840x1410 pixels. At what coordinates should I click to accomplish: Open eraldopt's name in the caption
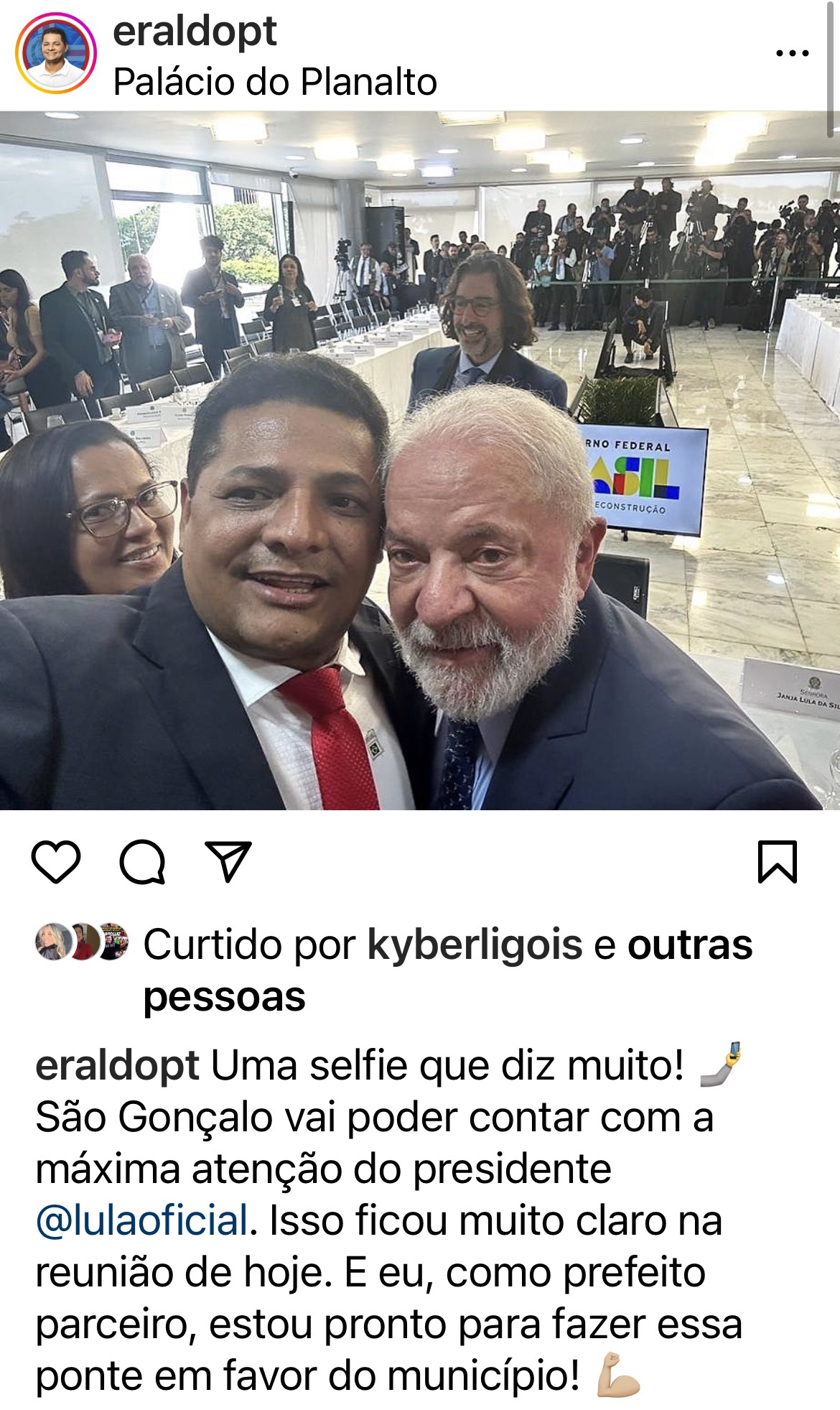pos(117,1065)
